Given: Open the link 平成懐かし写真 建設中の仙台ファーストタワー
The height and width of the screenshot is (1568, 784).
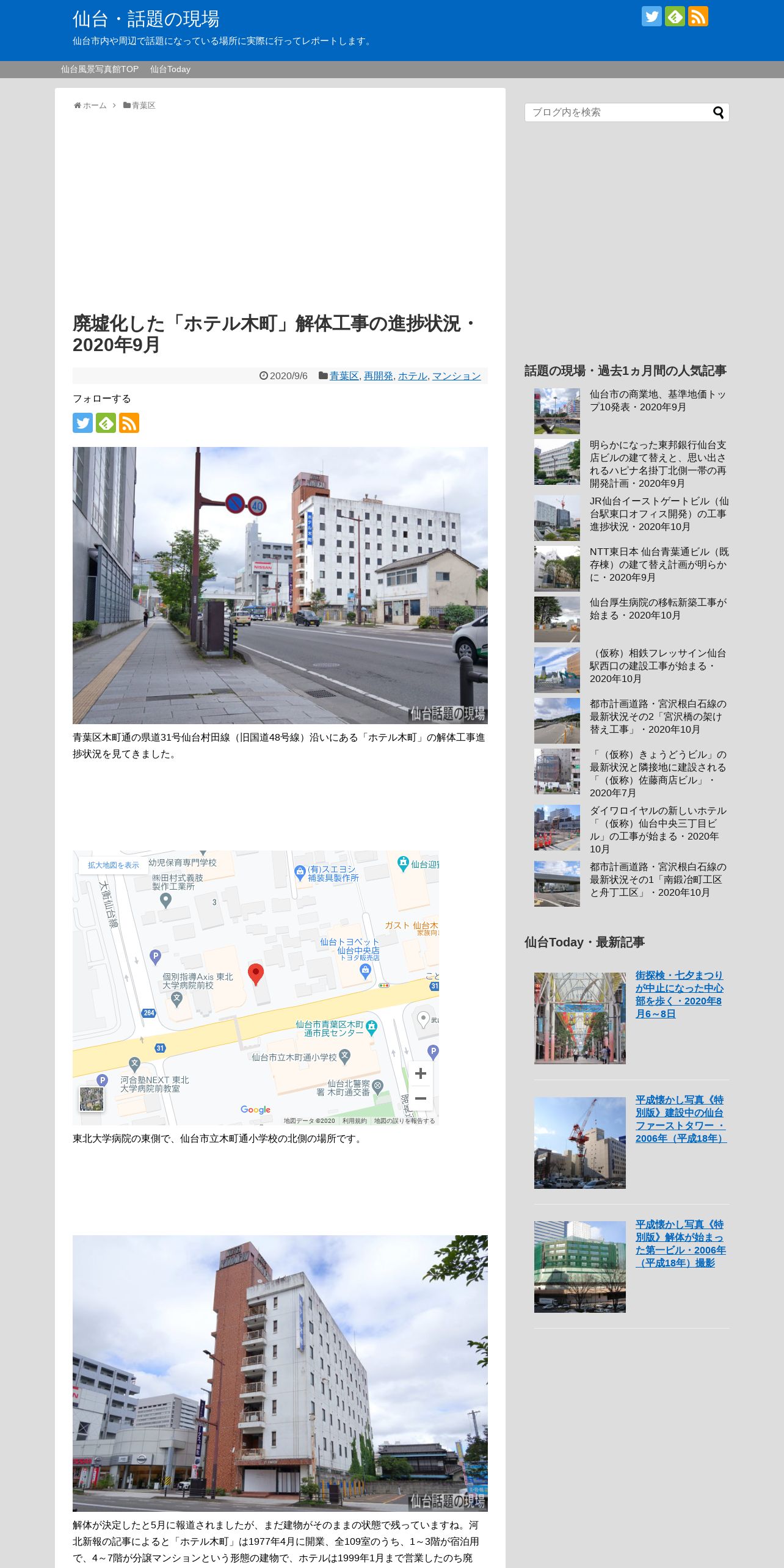Looking at the screenshot, I should point(681,1119).
